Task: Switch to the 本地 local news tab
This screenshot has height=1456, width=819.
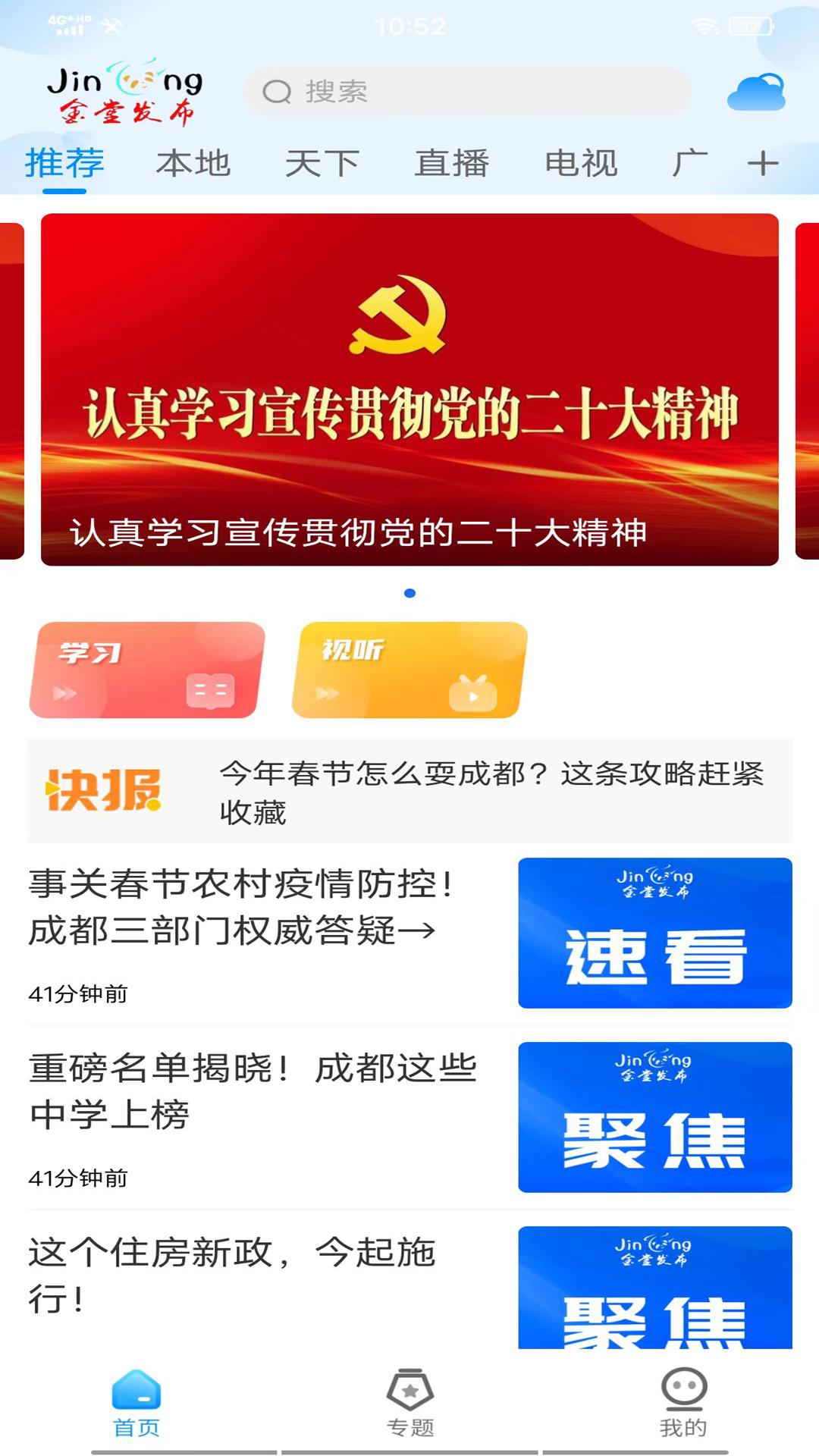Action: coord(194,162)
